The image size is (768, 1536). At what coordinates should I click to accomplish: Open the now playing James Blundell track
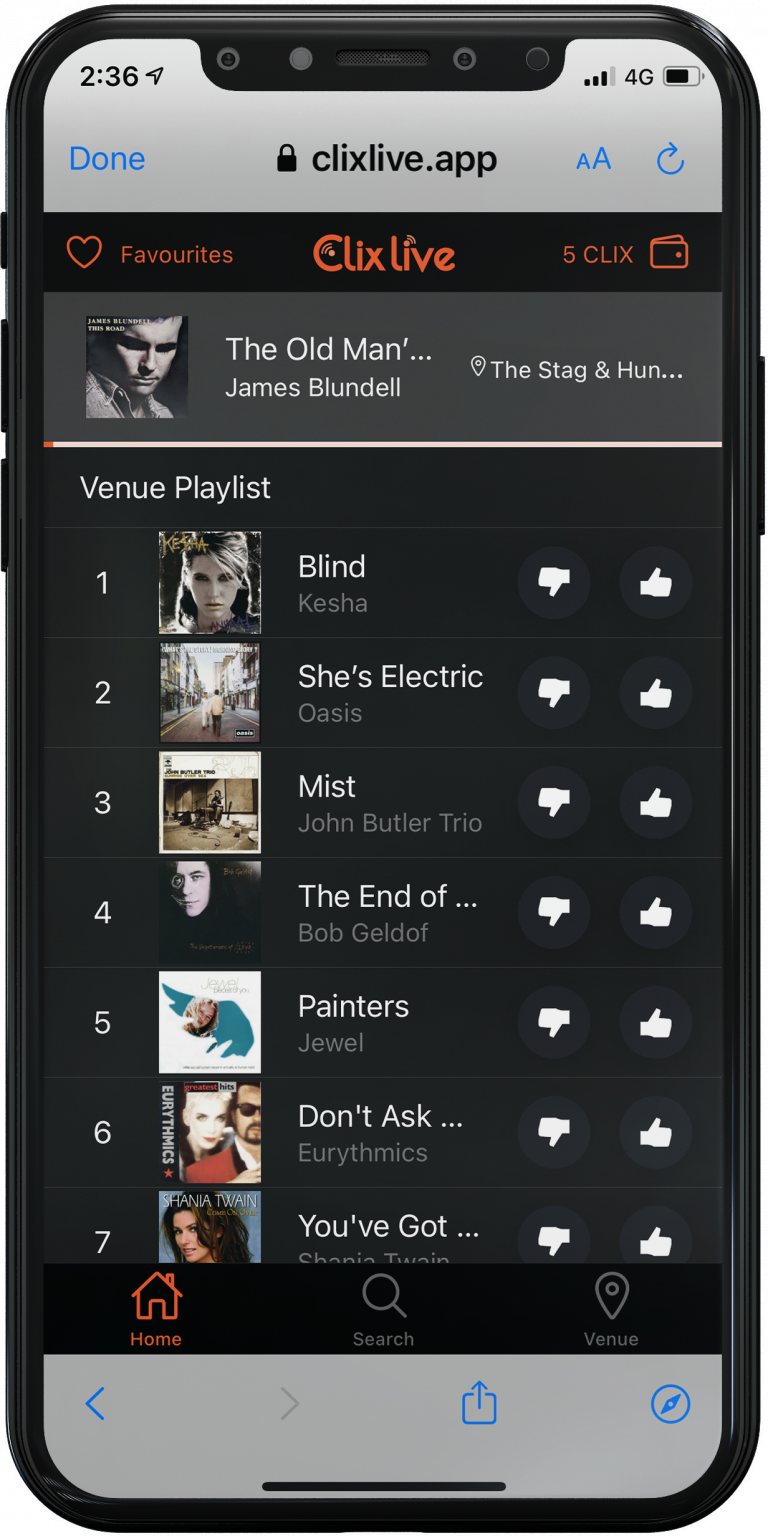pyautogui.click(x=330, y=367)
